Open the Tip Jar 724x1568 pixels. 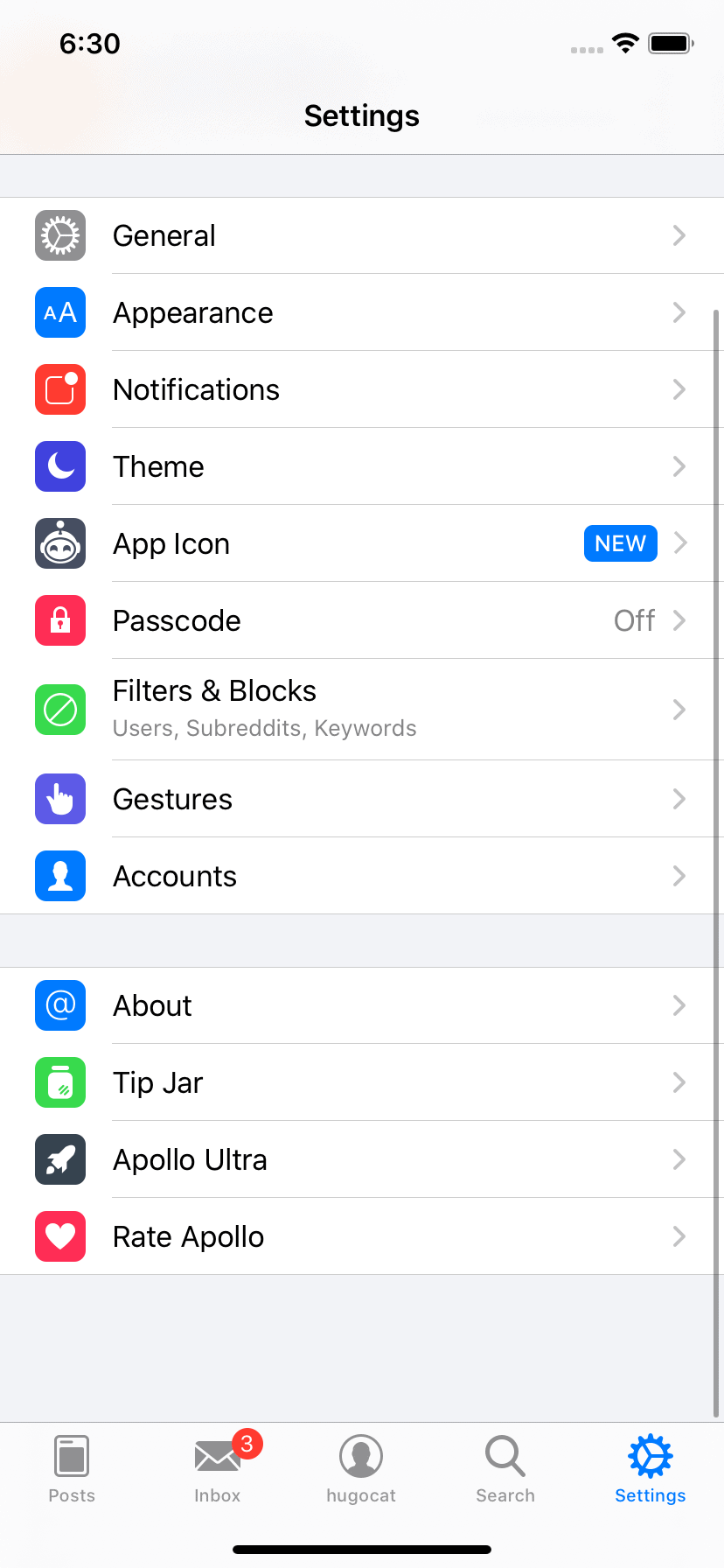click(362, 1082)
